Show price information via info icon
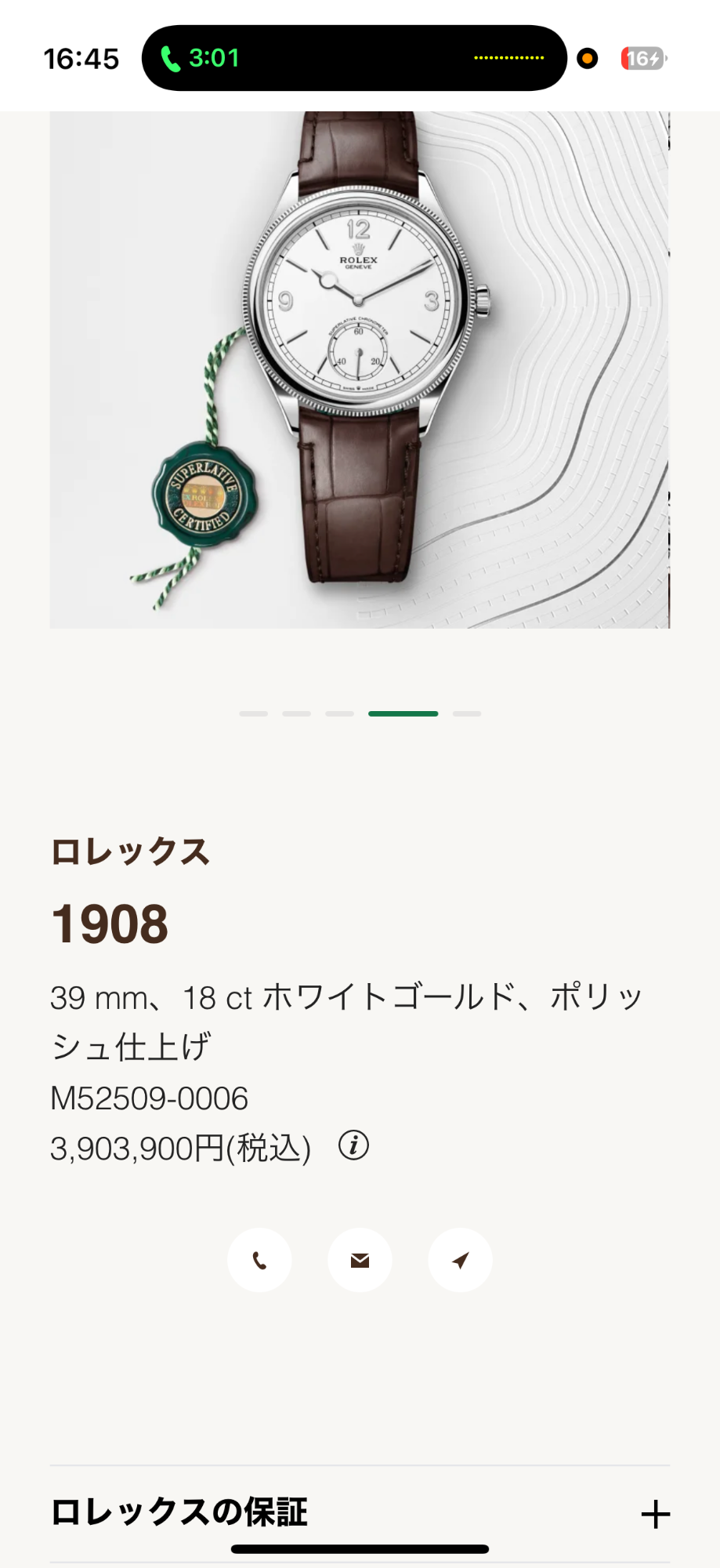The image size is (720, 1568). point(353,1145)
